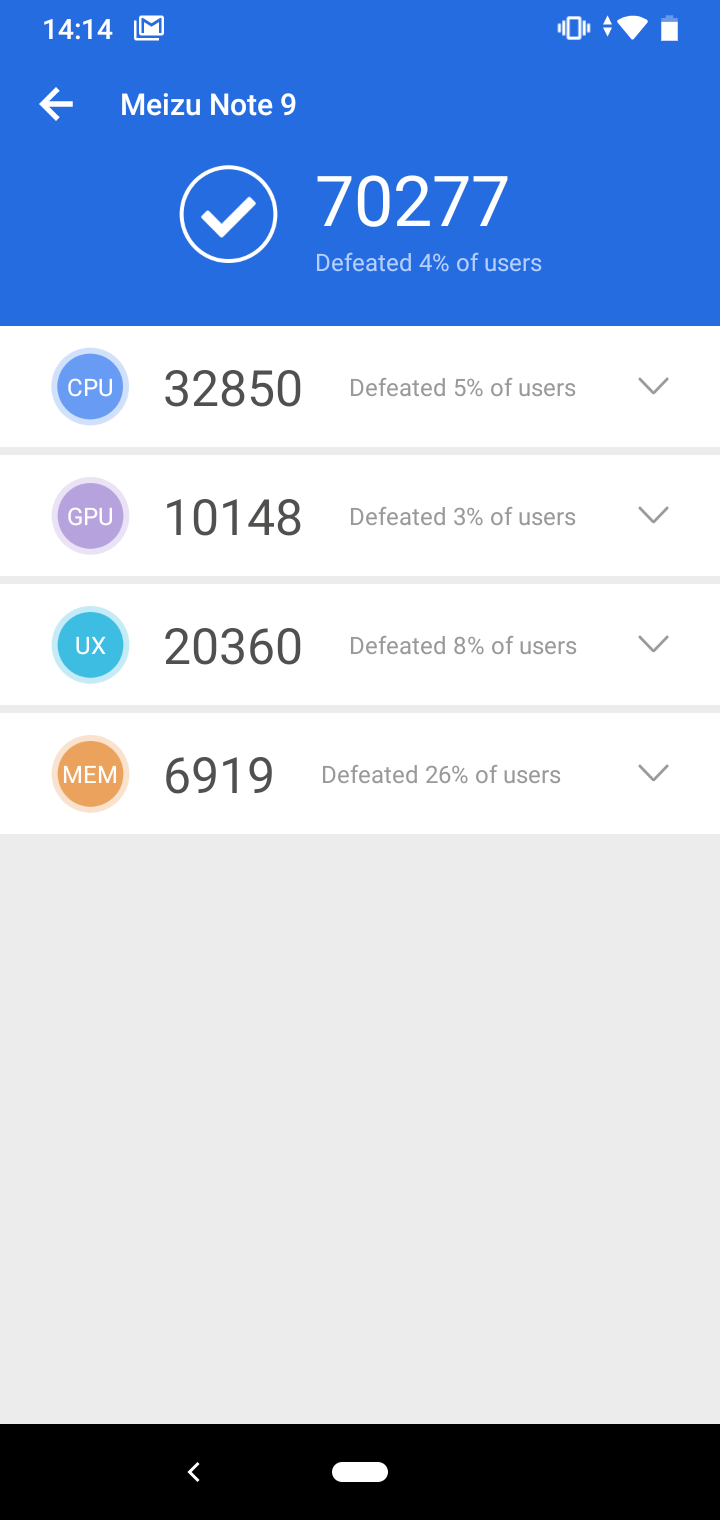This screenshot has width=720, height=1520.
Task: Expand the UX score details
Action: (x=653, y=644)
